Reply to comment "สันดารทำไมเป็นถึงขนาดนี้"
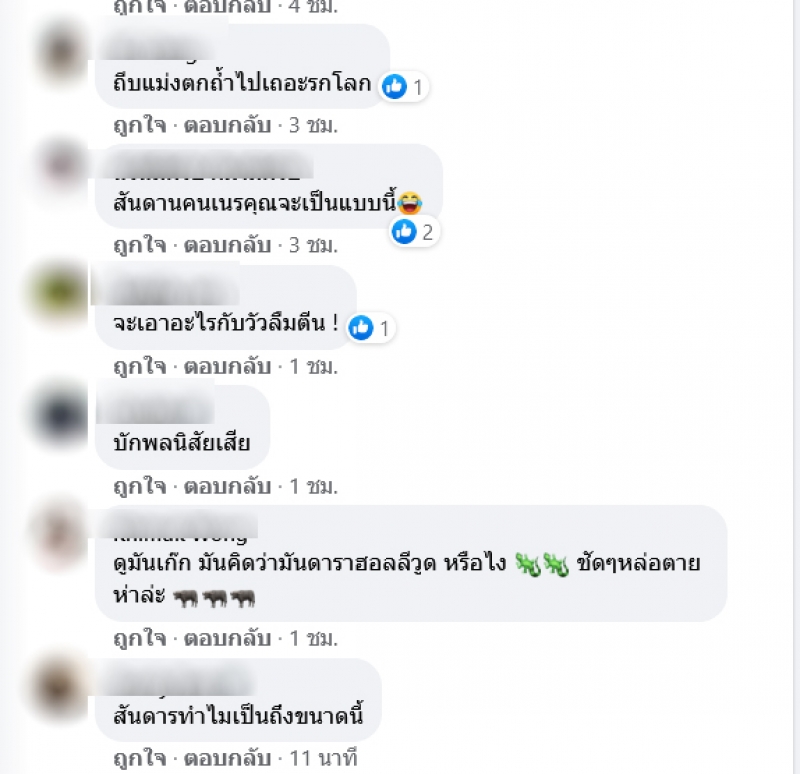The width and height of the screenshot is (800, 774). 227,757
